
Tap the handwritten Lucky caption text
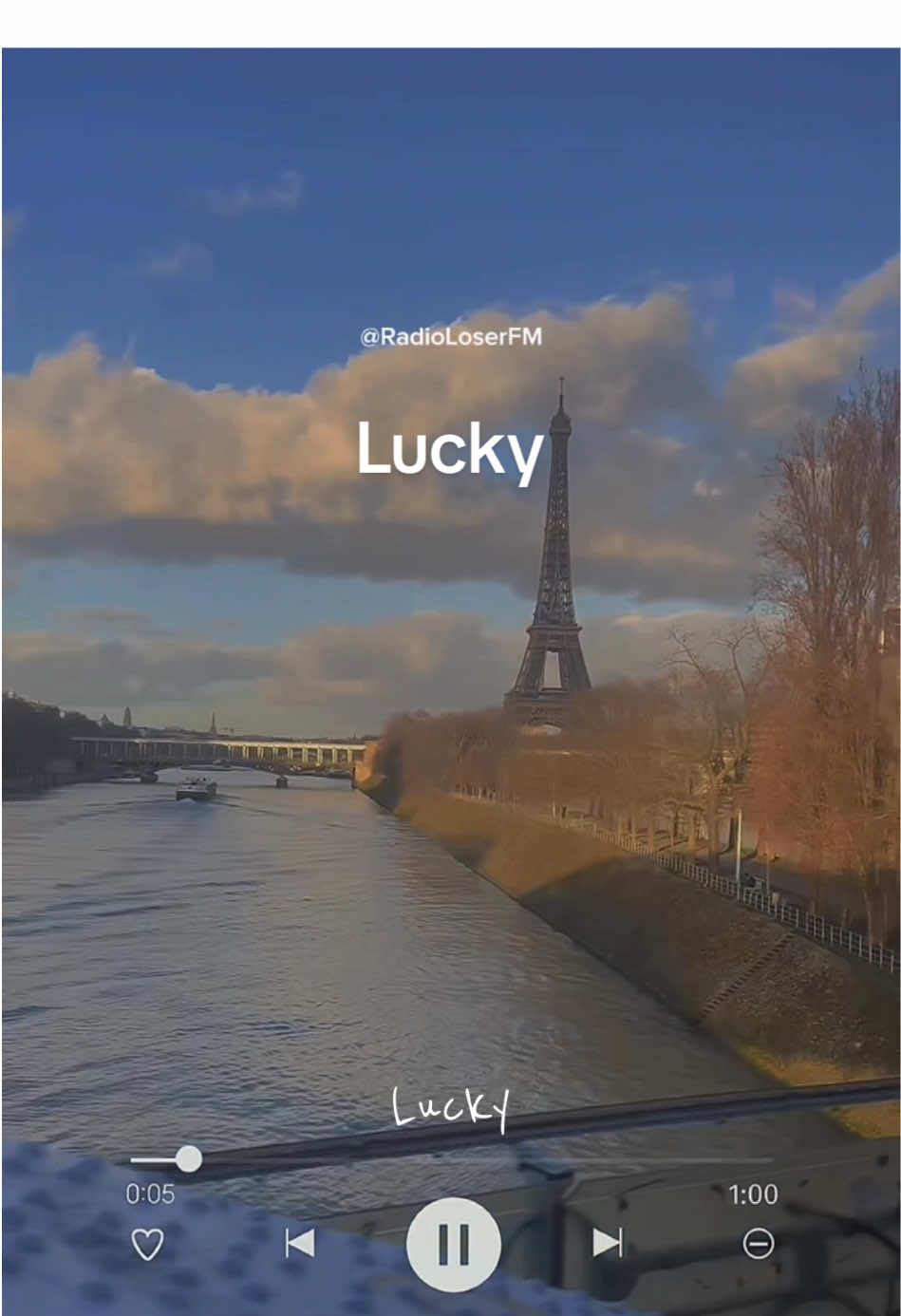(x=450, y=1106)
